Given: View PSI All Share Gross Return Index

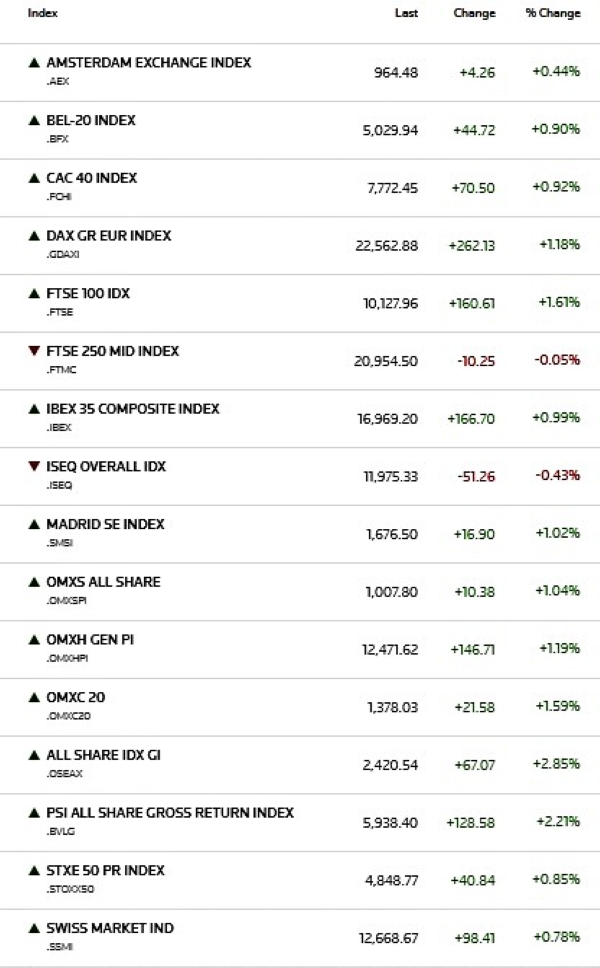Looking at the screenshot, I should pyautogui.click(x=170, y=813).
